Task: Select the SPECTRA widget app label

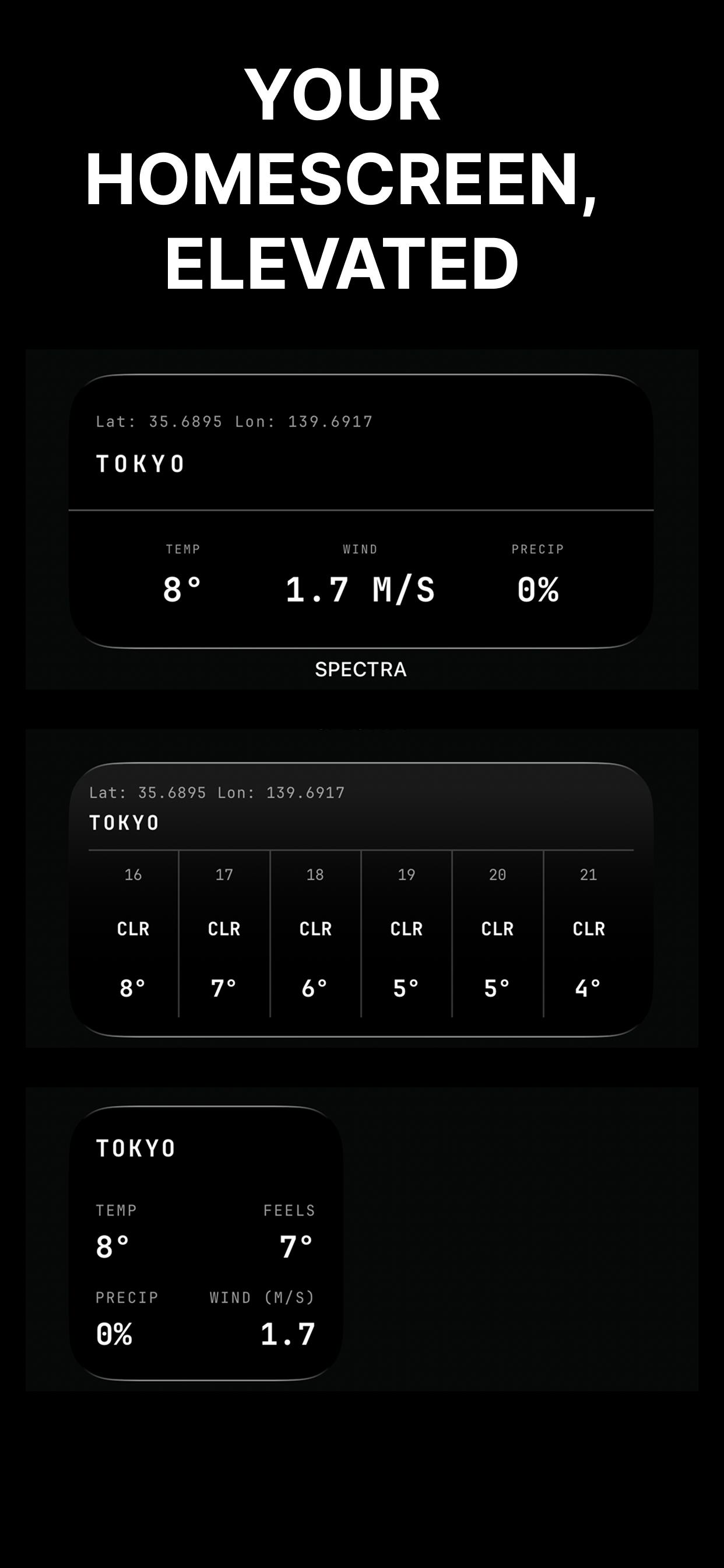Action: [361, 670]
